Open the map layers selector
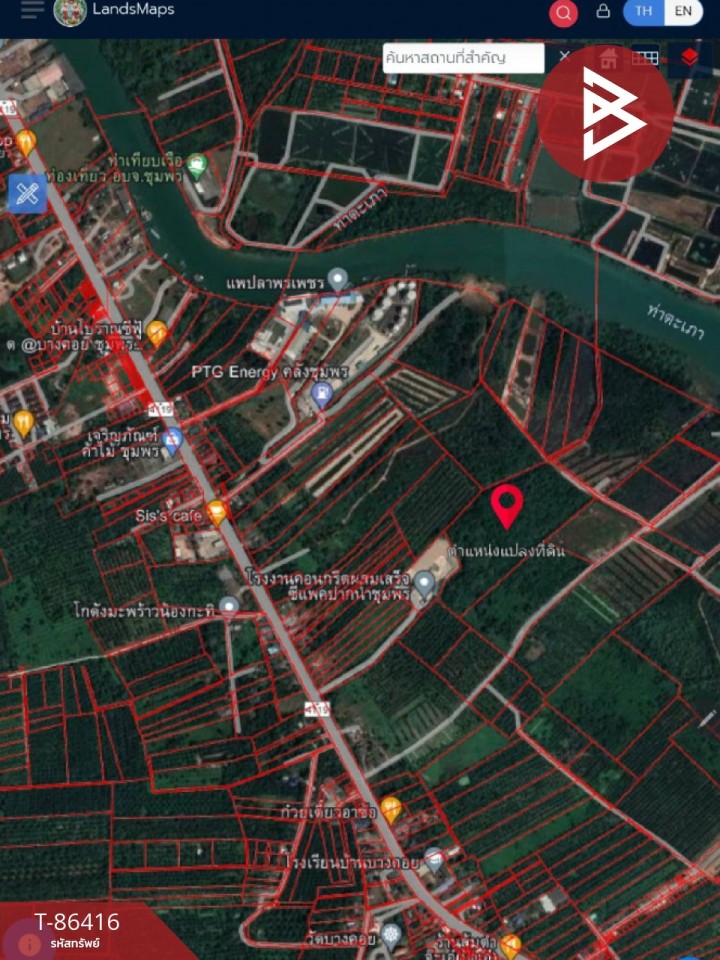The image size is (720, 960). click(689, 58)
